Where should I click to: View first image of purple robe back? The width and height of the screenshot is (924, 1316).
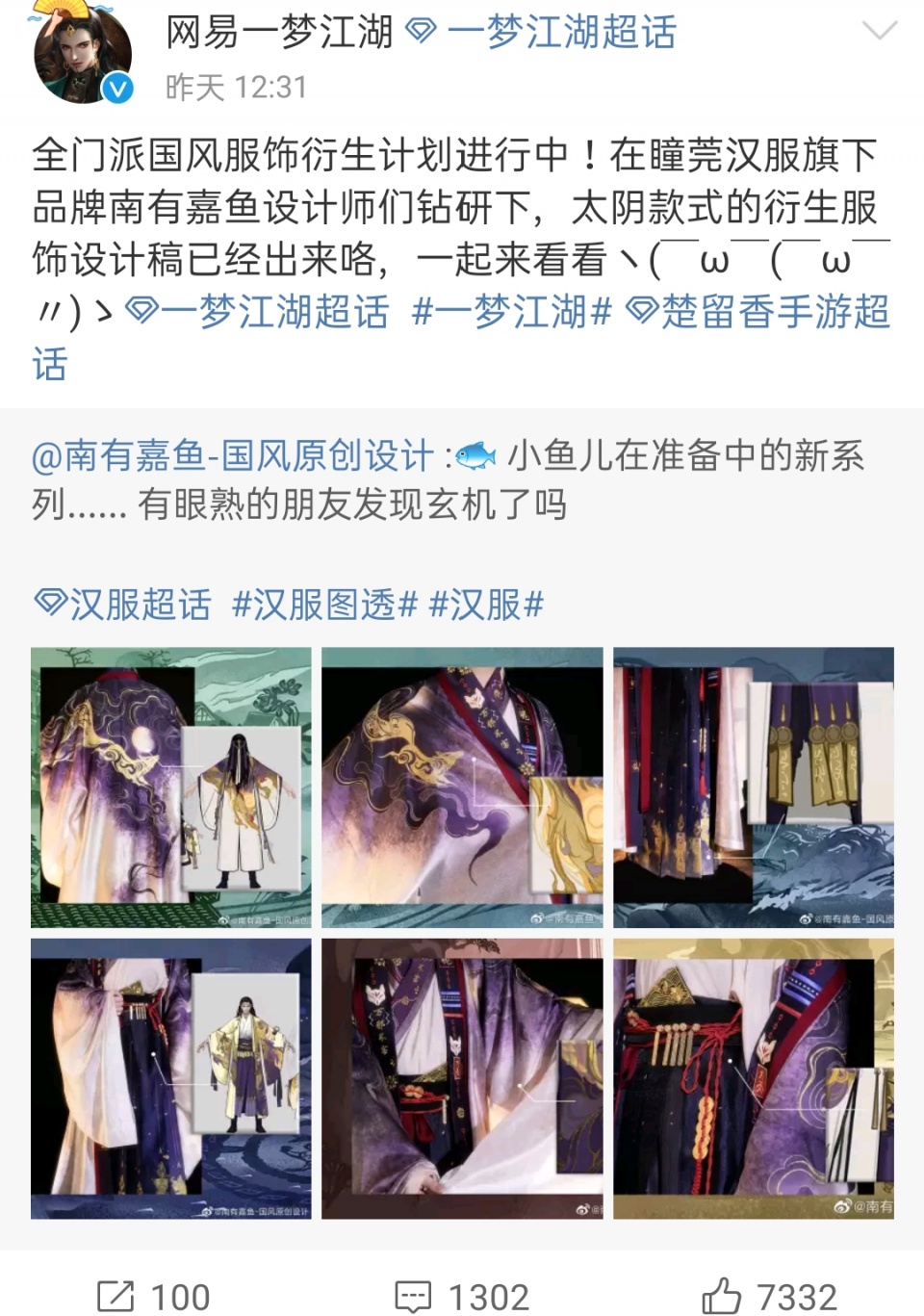tap(171, 787)
